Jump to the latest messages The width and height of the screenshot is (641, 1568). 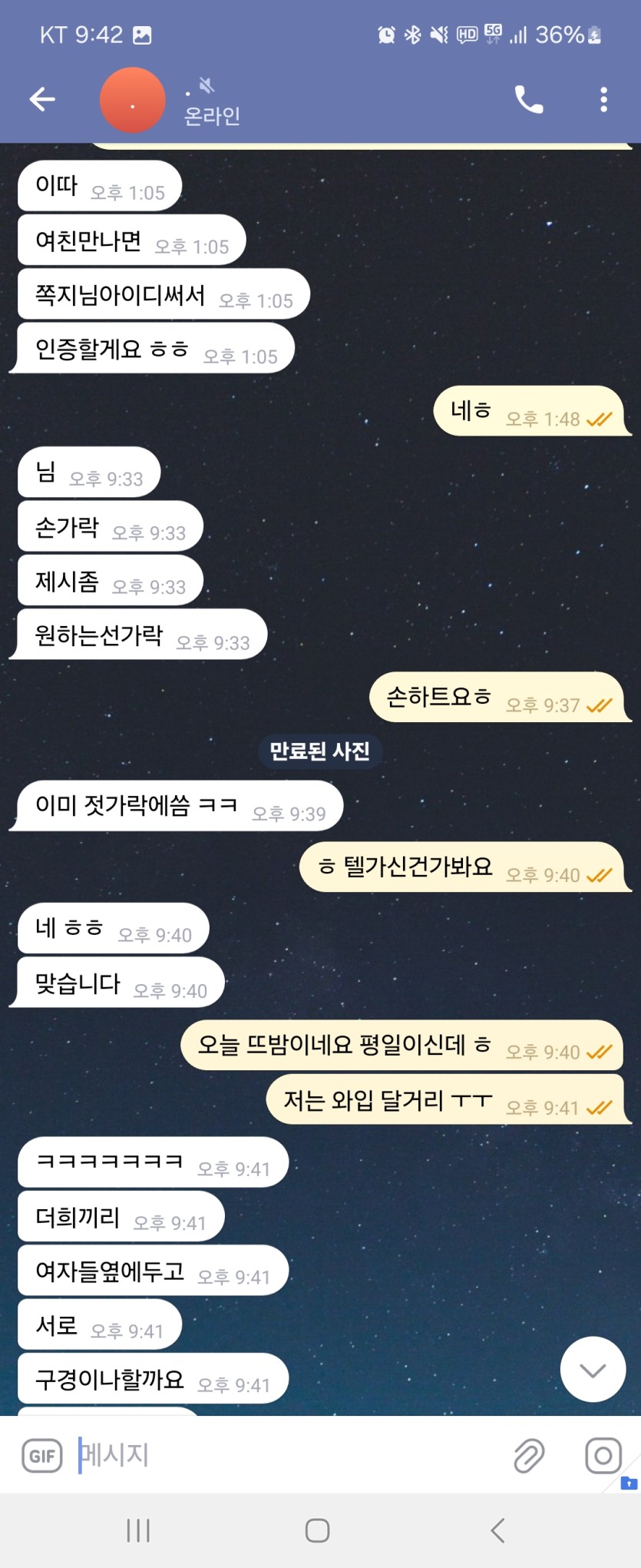593,1370
